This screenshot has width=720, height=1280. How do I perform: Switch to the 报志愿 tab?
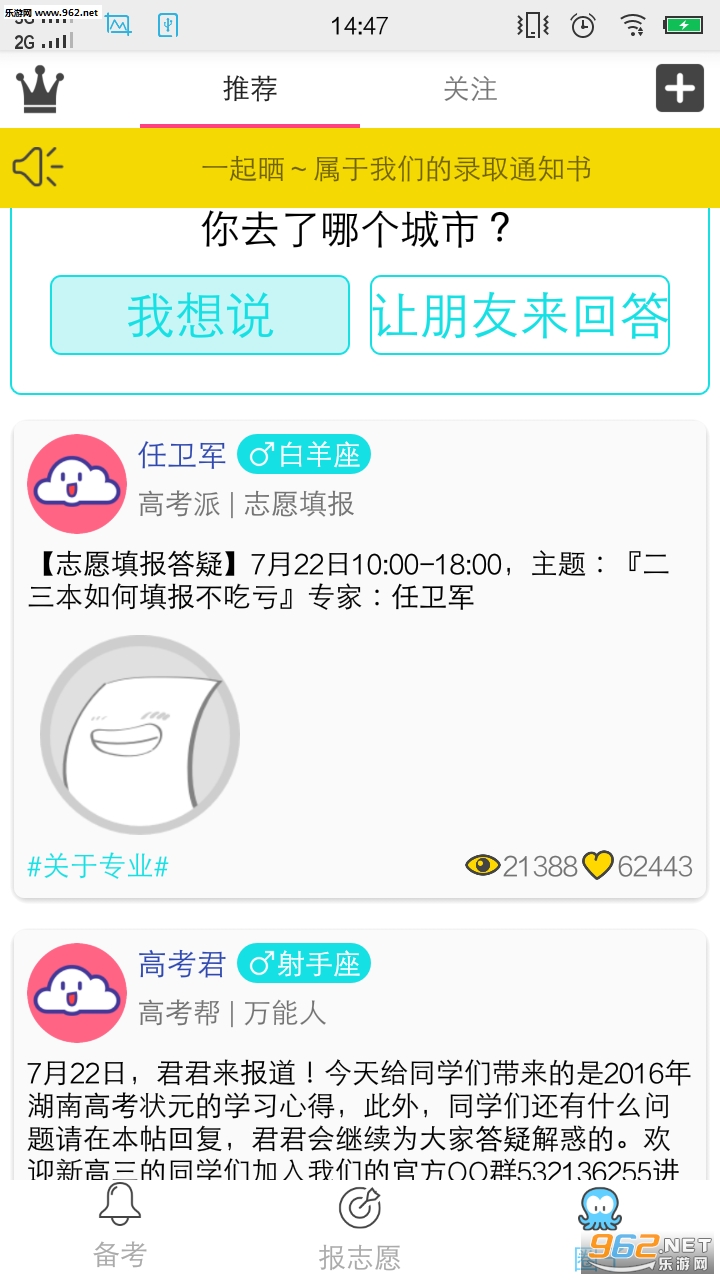coord(360,1225)
